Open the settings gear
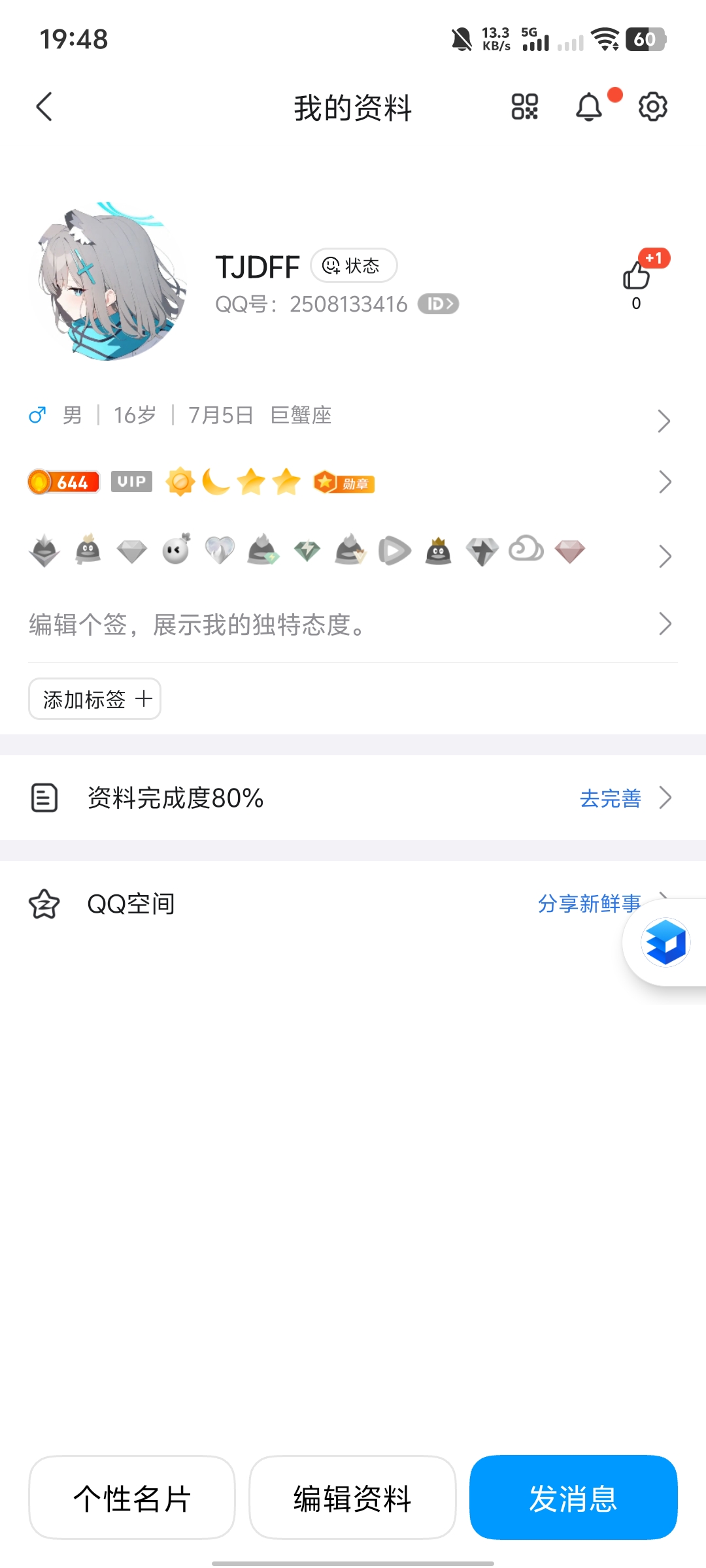The image size is (706, 1568). click(x=652, y=106)
